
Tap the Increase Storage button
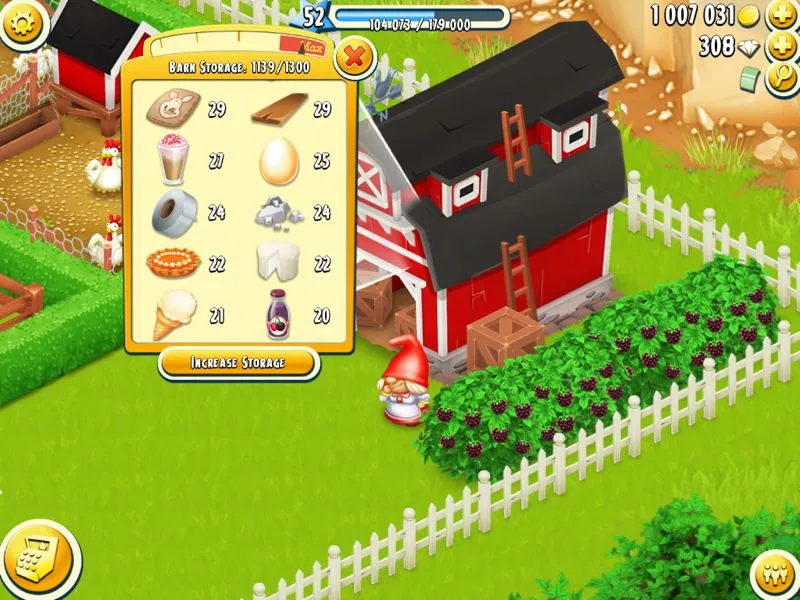click(238, 362)
